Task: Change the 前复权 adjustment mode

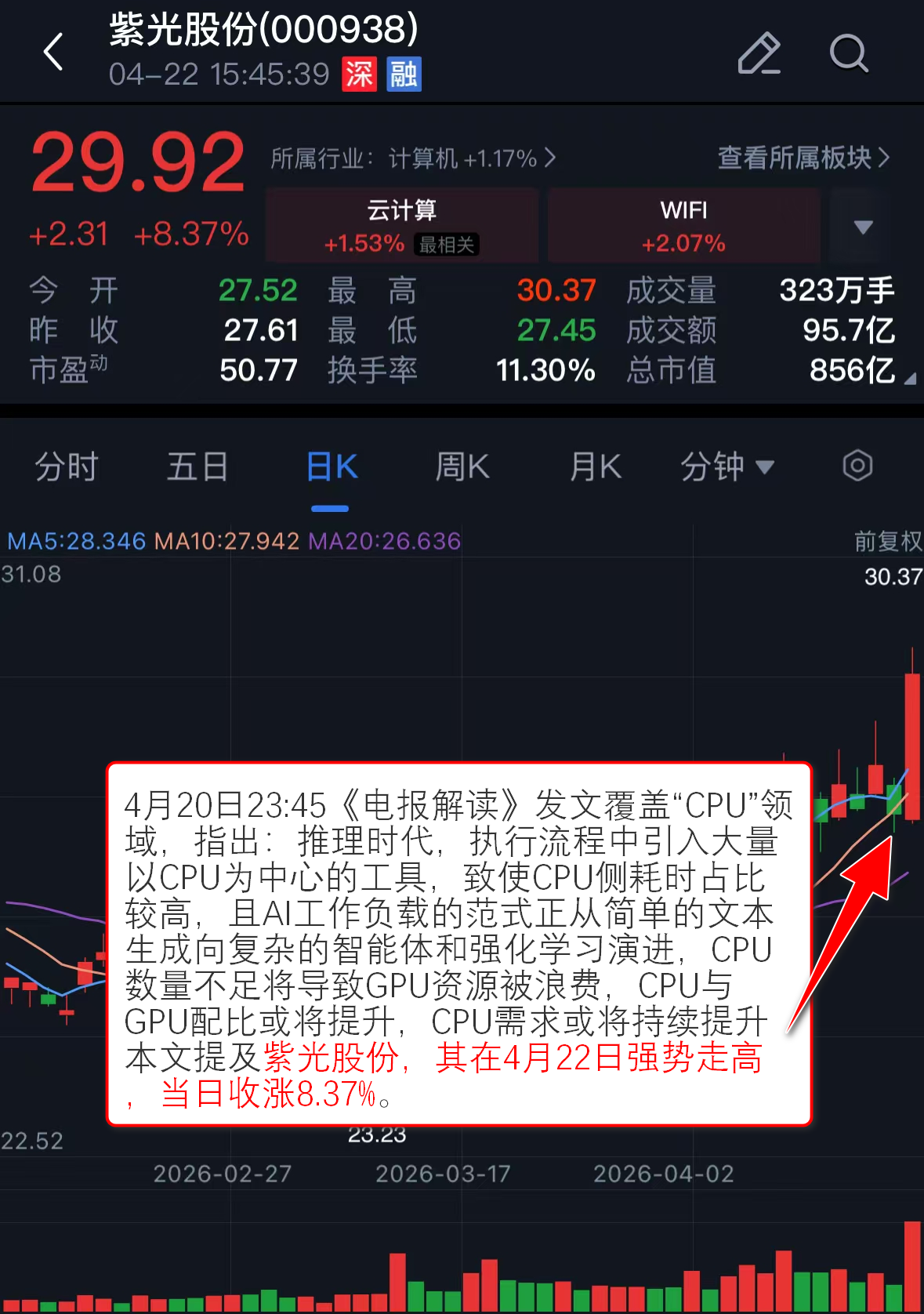Action: [887, 541]
